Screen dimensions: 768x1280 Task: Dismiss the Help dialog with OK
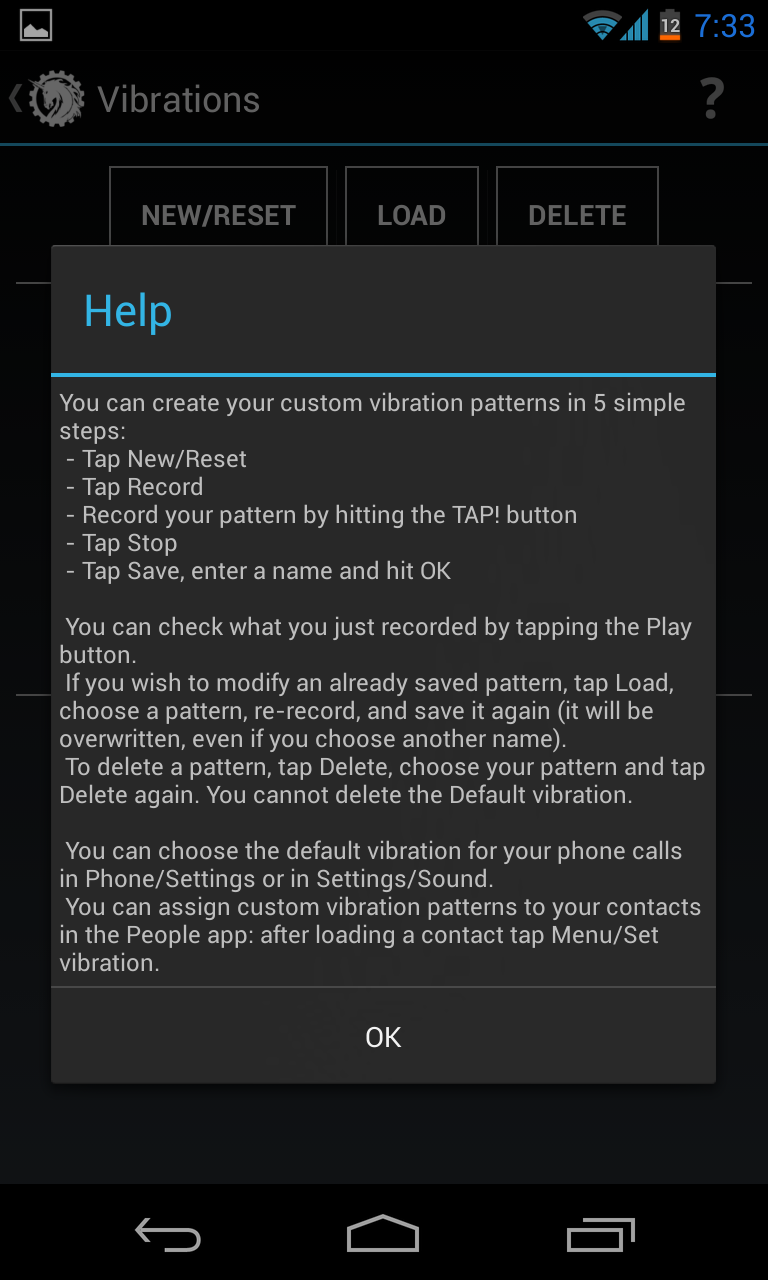tap(383, 1036)
